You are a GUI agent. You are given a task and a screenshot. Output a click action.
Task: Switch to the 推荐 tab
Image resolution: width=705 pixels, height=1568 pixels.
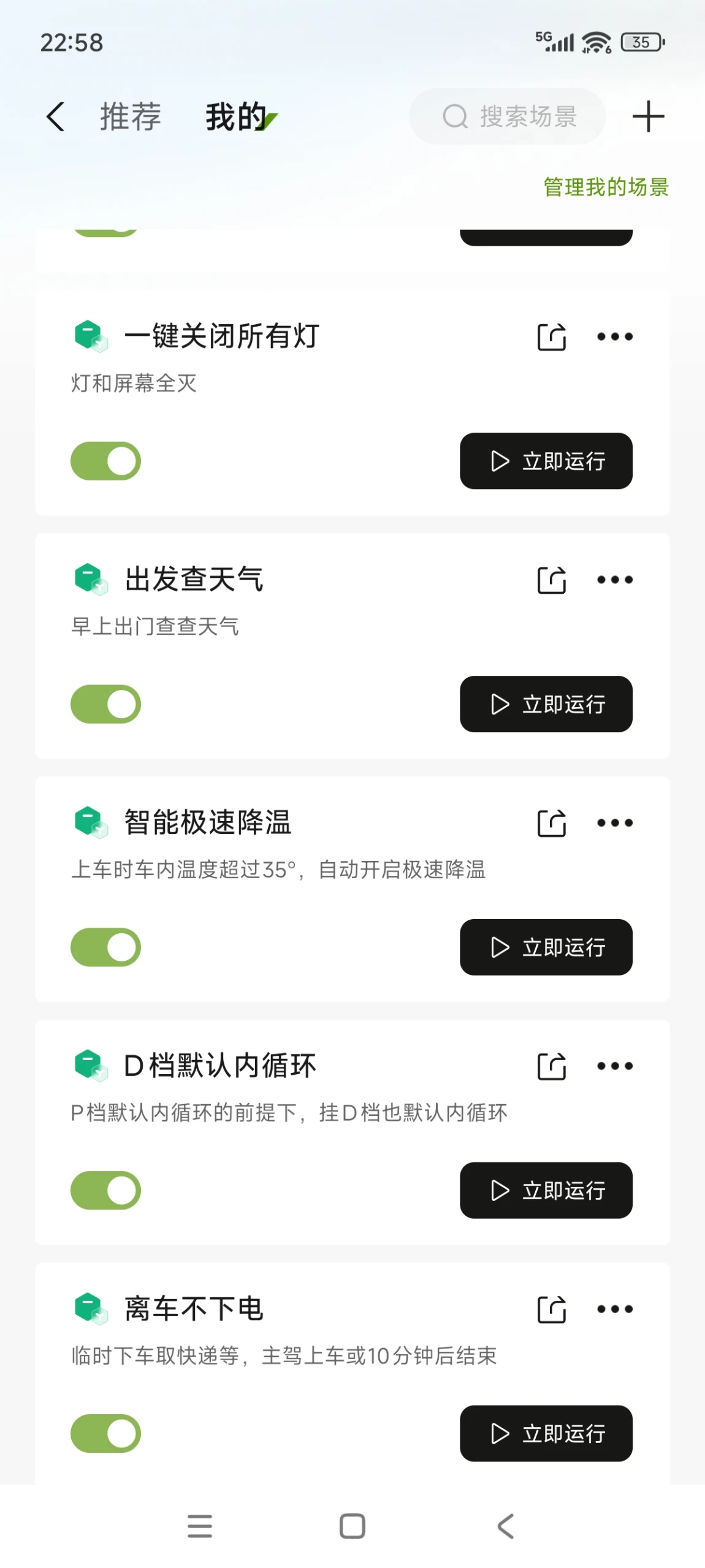coord(131,116)
